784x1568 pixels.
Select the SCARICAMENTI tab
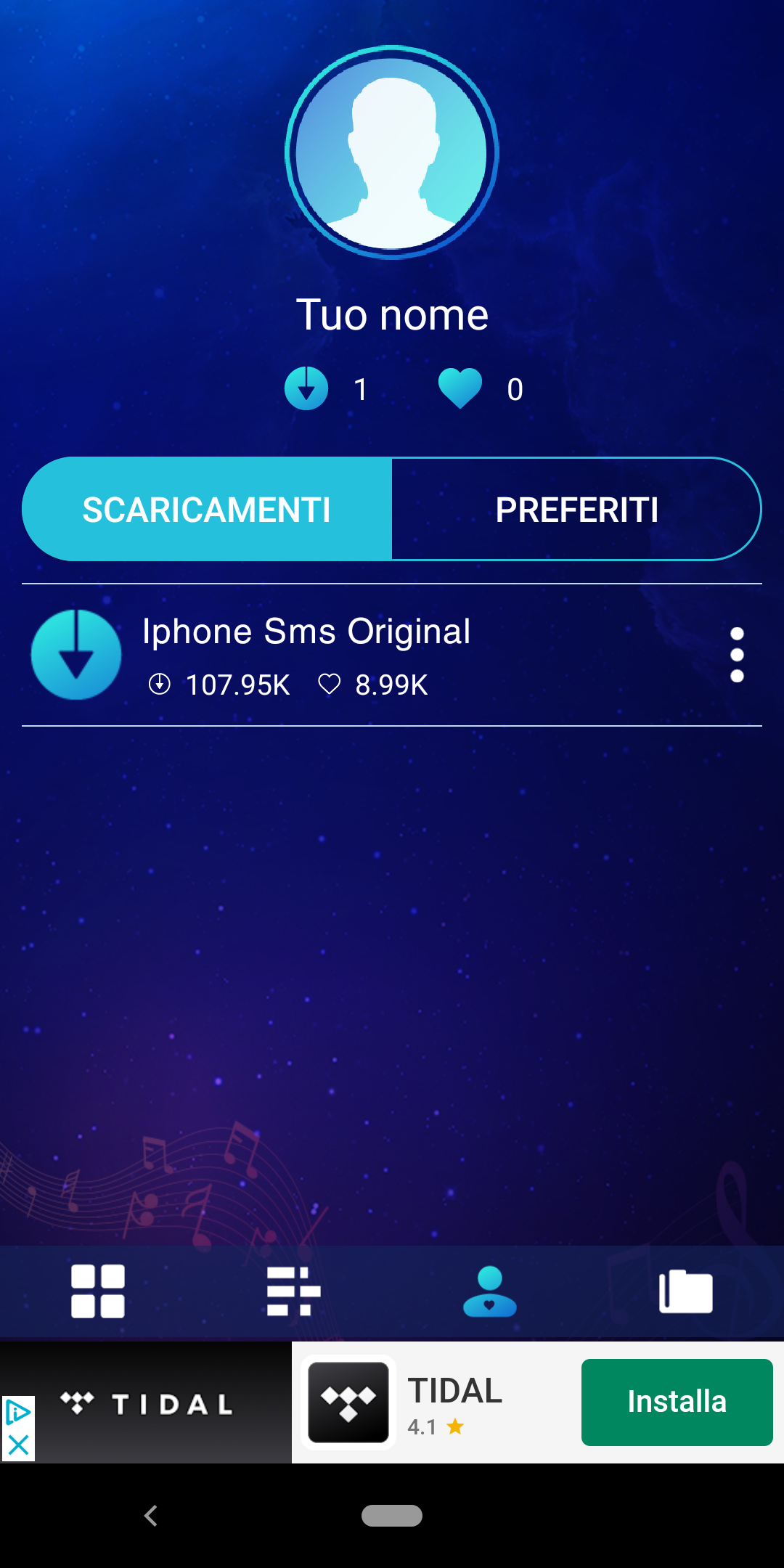(207, 509)
